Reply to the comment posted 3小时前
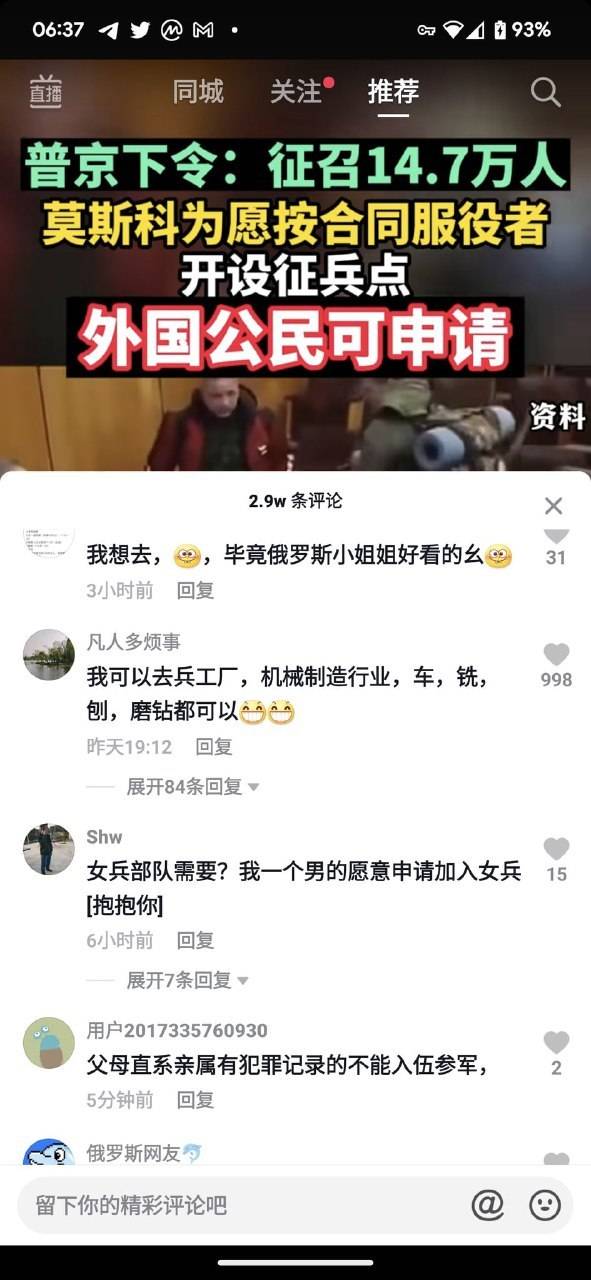The height and width of the screenshot is (1280, 591). coord(195,590)
